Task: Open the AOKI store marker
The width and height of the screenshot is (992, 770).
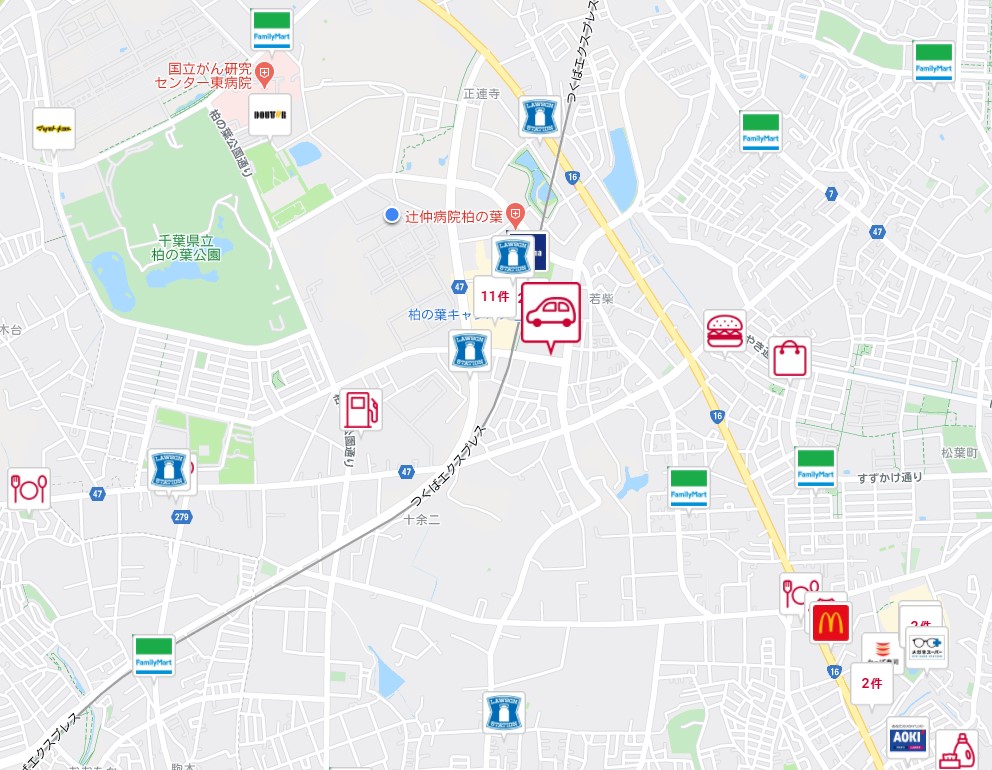Action: click(x=908, y=739)
